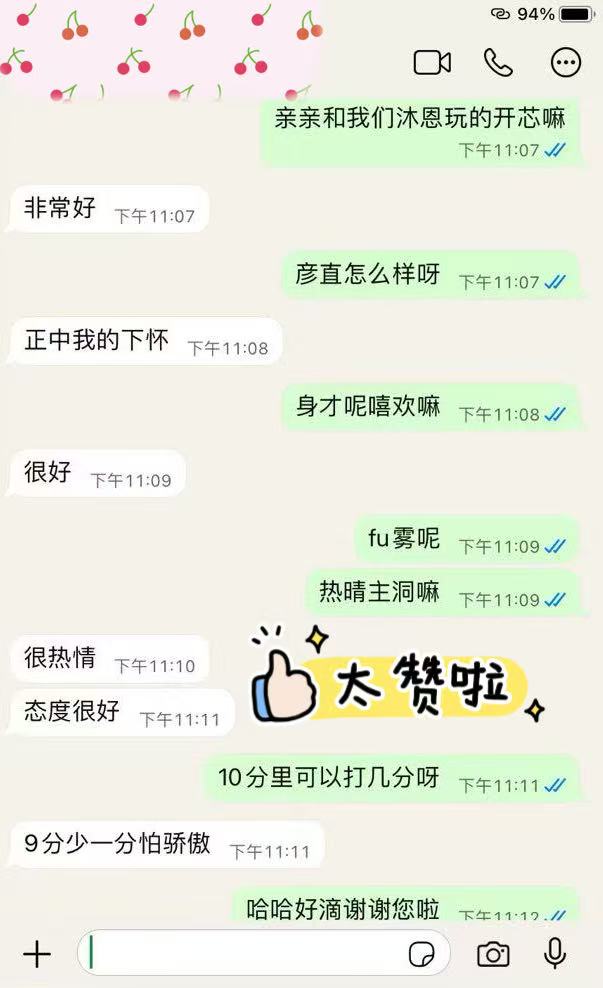Screen dimensions: 603x988
Task: Focus the message input field
Action: coord(240,954)
